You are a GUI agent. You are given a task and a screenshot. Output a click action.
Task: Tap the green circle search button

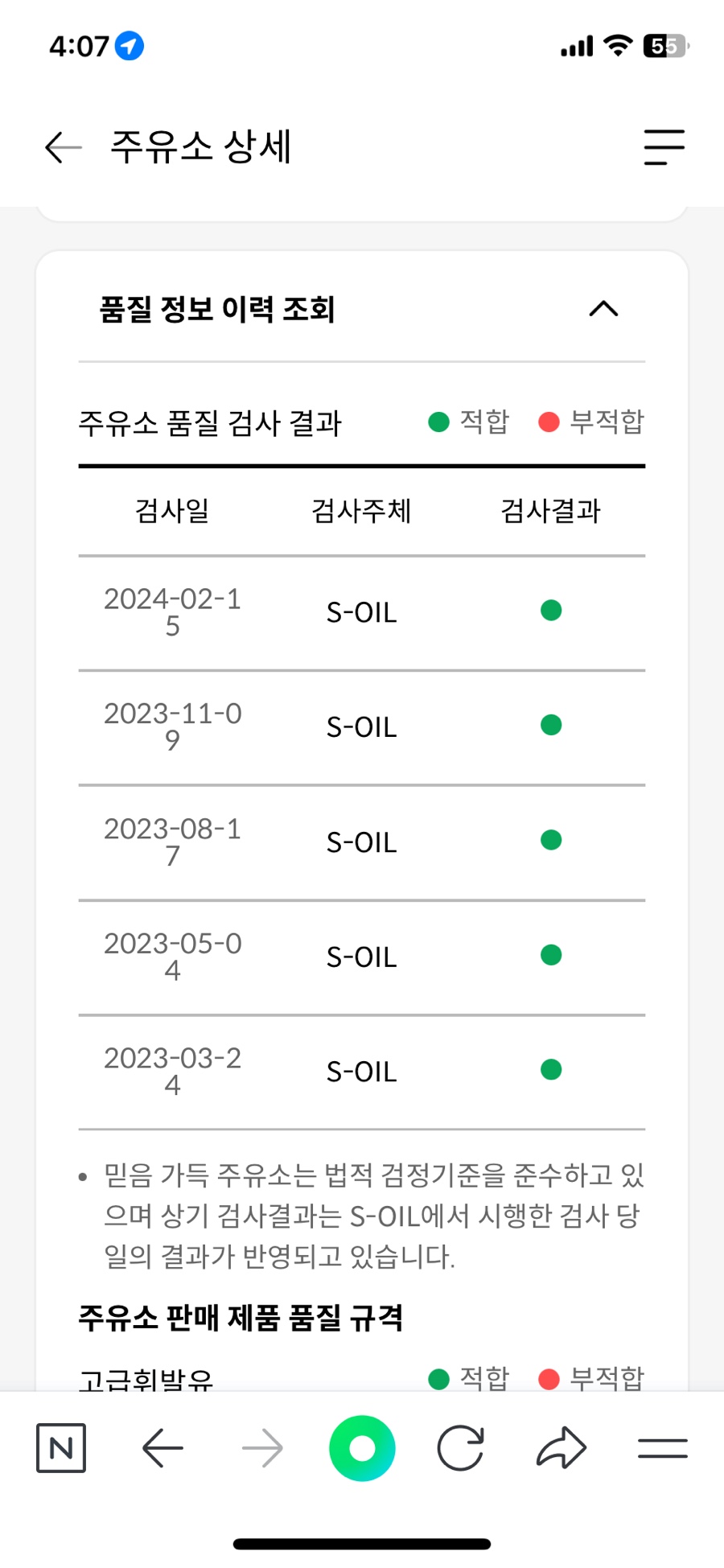click(x=362, y=1448)
